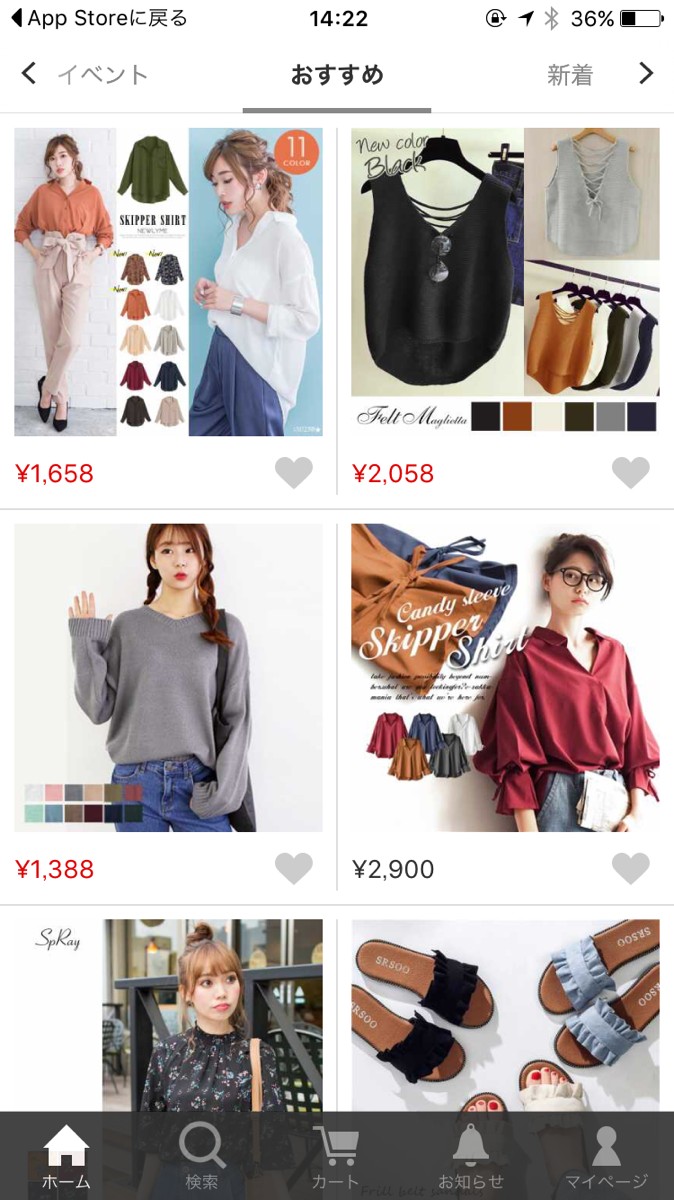Tap the left arrow in the tab bar
Image resolution: width=674 pixels, height=1200 pixels.
click(28, 73)
